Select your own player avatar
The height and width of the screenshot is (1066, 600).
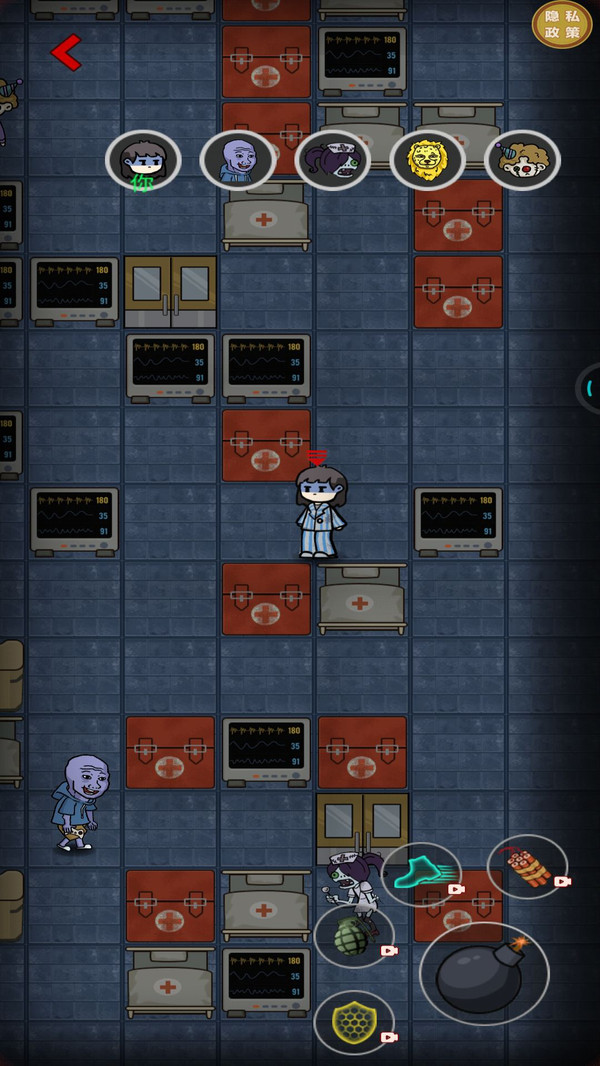(x=143, y=160)
